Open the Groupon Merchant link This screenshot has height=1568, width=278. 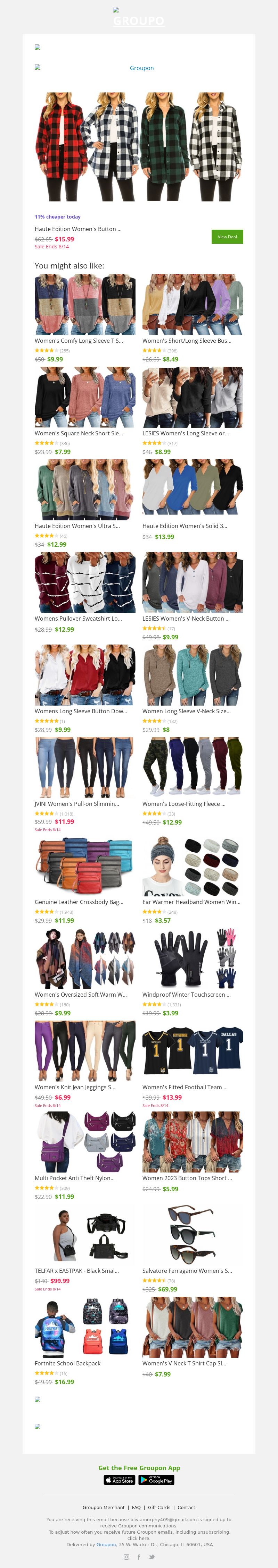104,1507
